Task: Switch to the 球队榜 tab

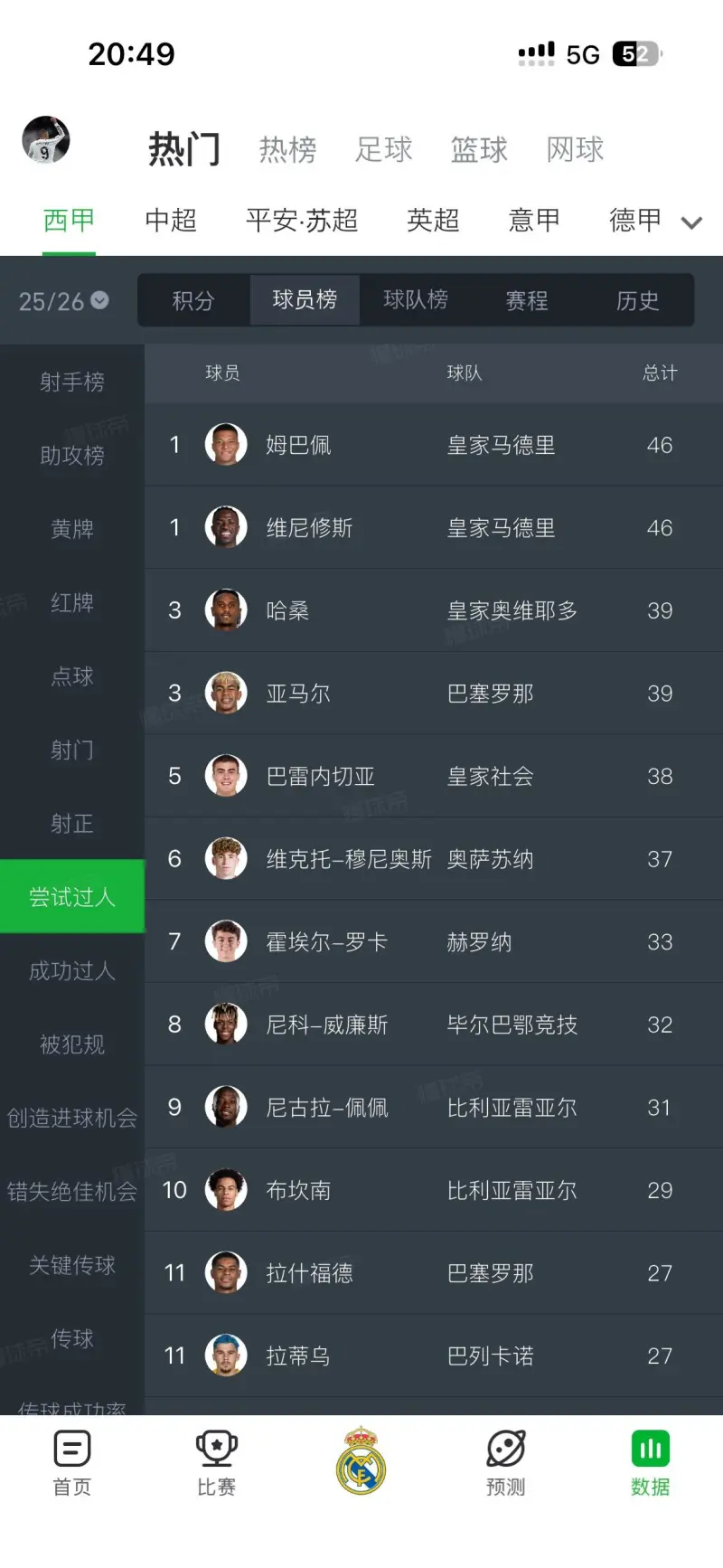Action: point(416,300)
